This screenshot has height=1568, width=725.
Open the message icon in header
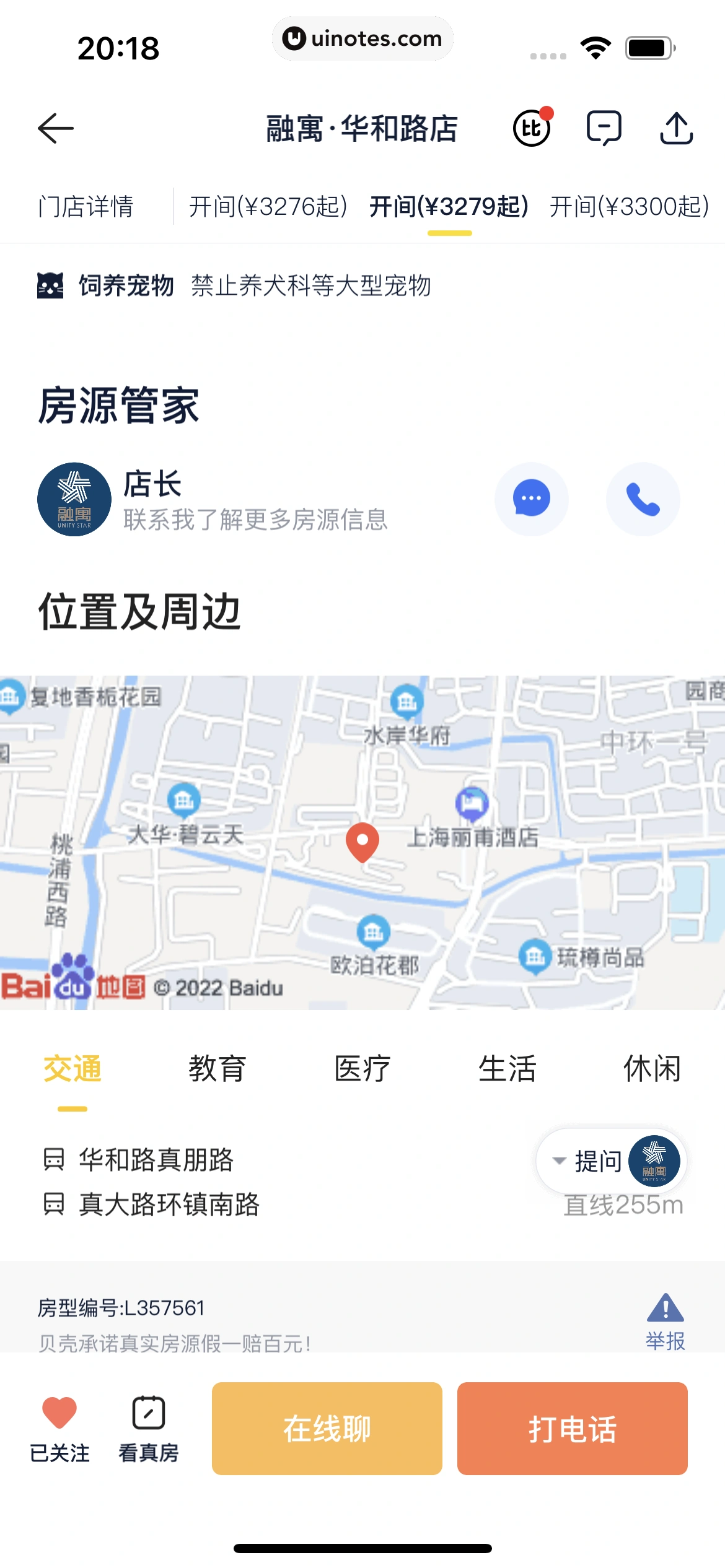click(x=604, y=128)
